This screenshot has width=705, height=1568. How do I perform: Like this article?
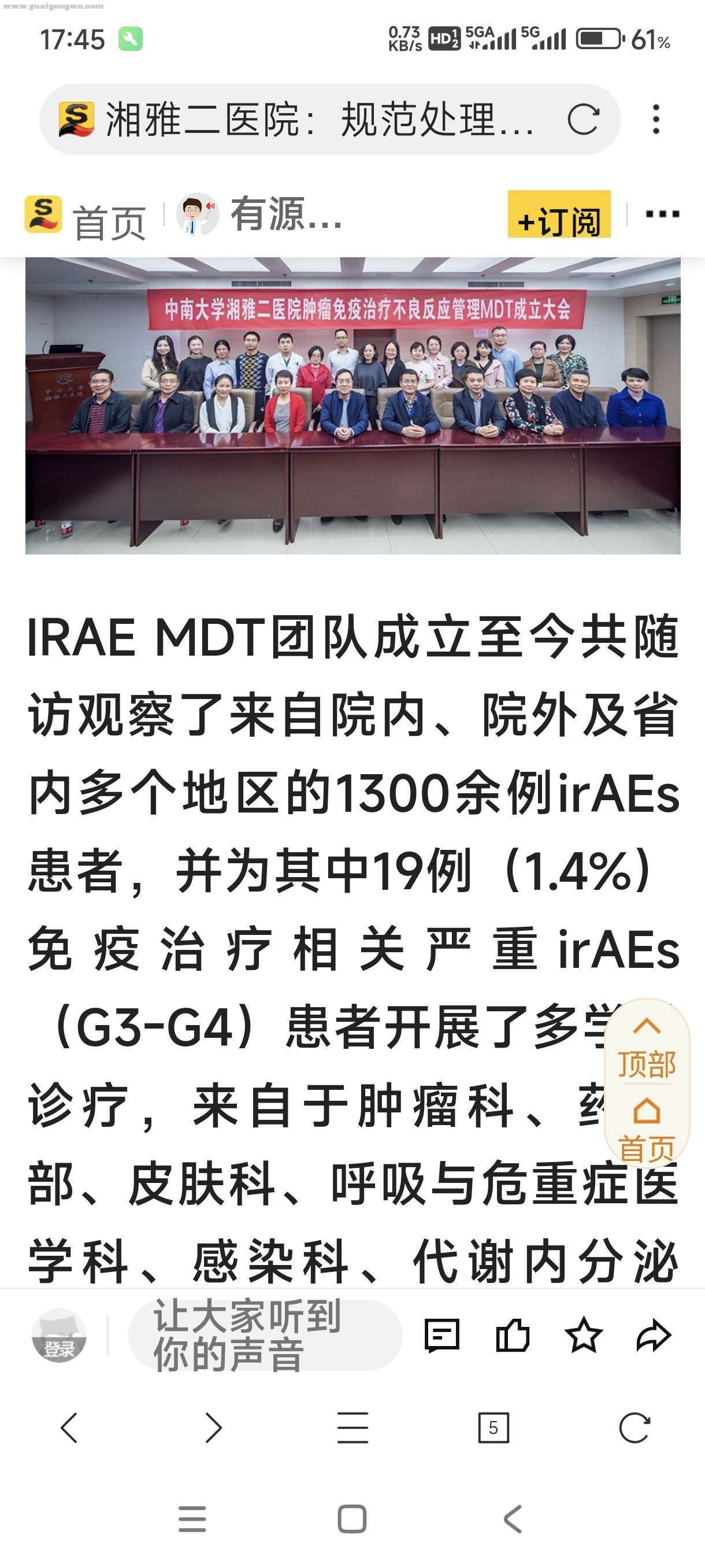pyautogui.click(x=512, y=1335)
